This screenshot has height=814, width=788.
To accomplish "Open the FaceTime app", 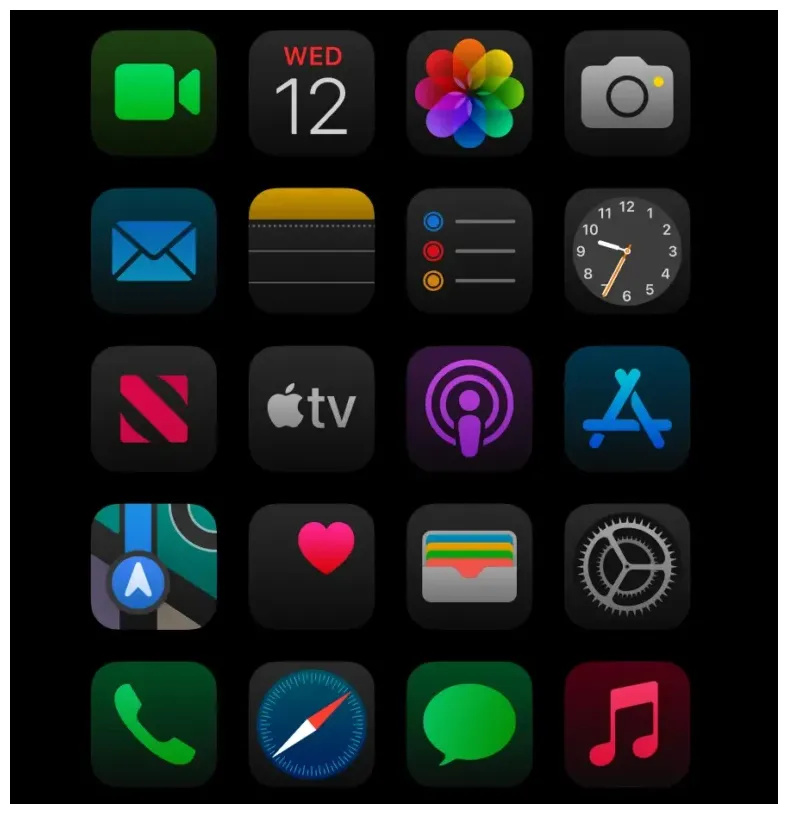I will pyautogui.click(x=154, y=95).
